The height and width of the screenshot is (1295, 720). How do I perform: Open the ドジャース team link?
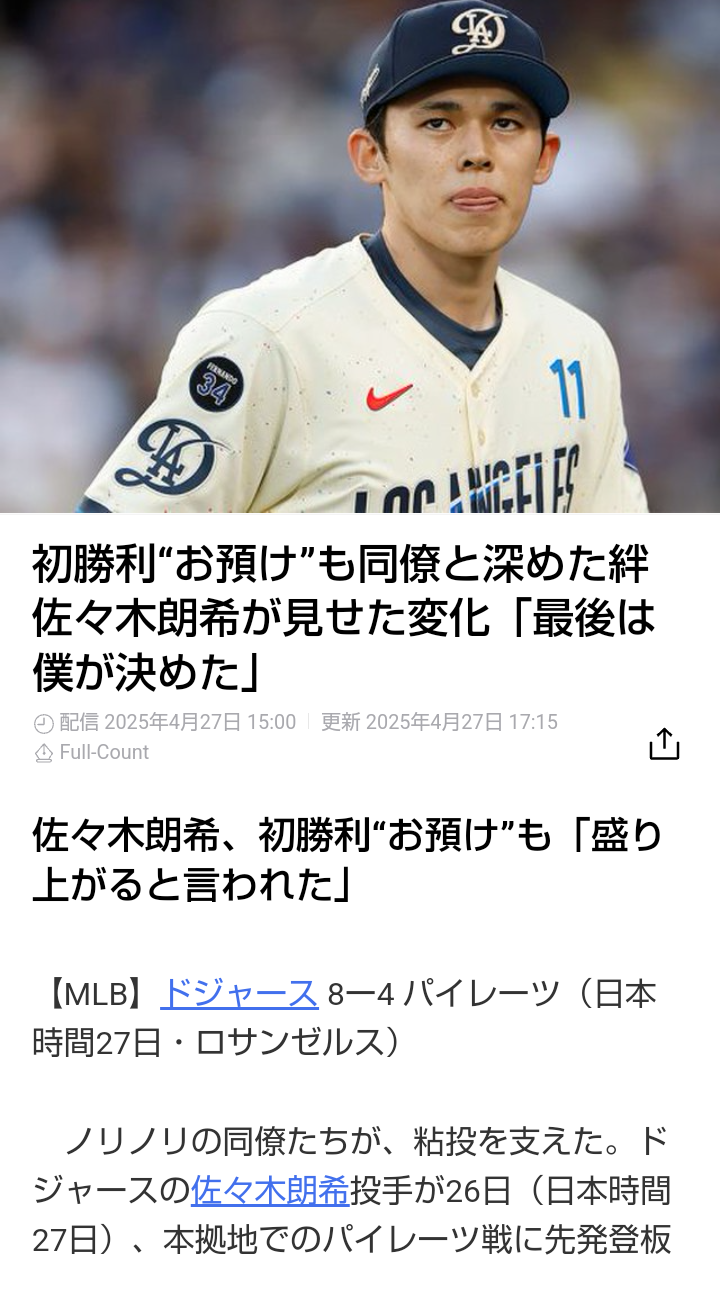coord(239,994)
